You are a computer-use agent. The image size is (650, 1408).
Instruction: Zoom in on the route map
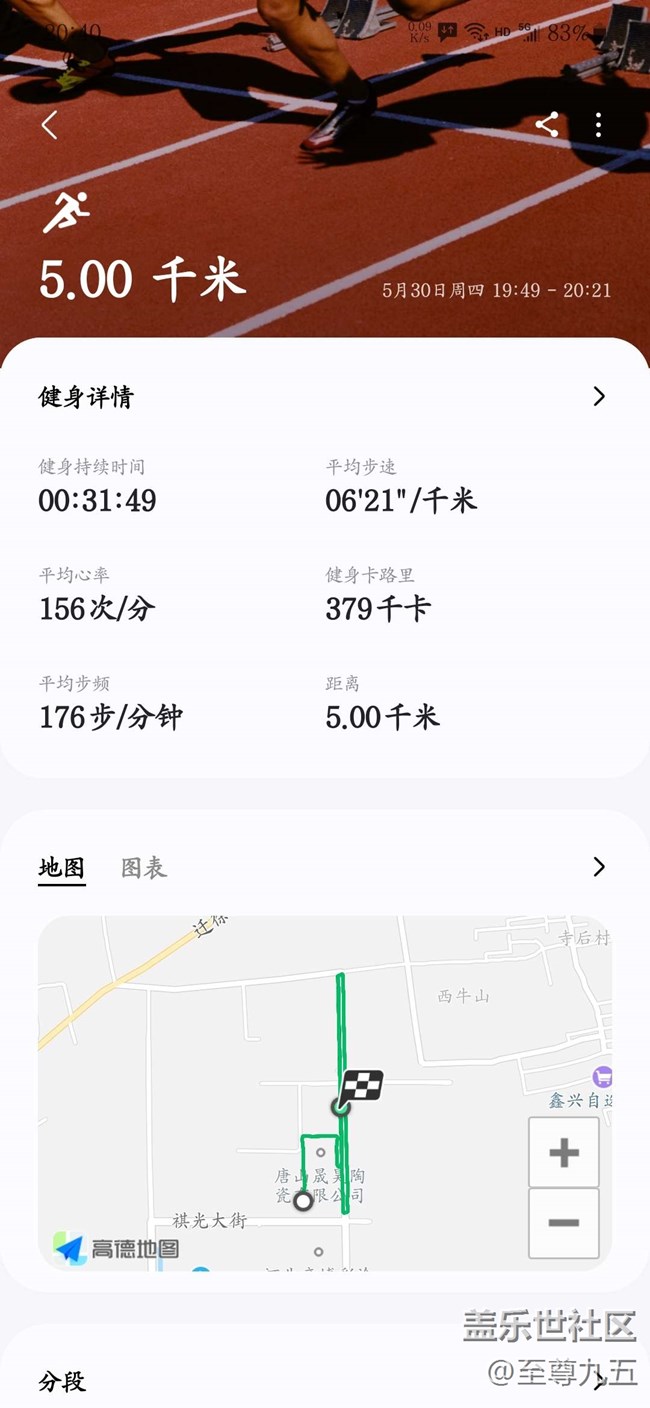tap(564, 1152)
